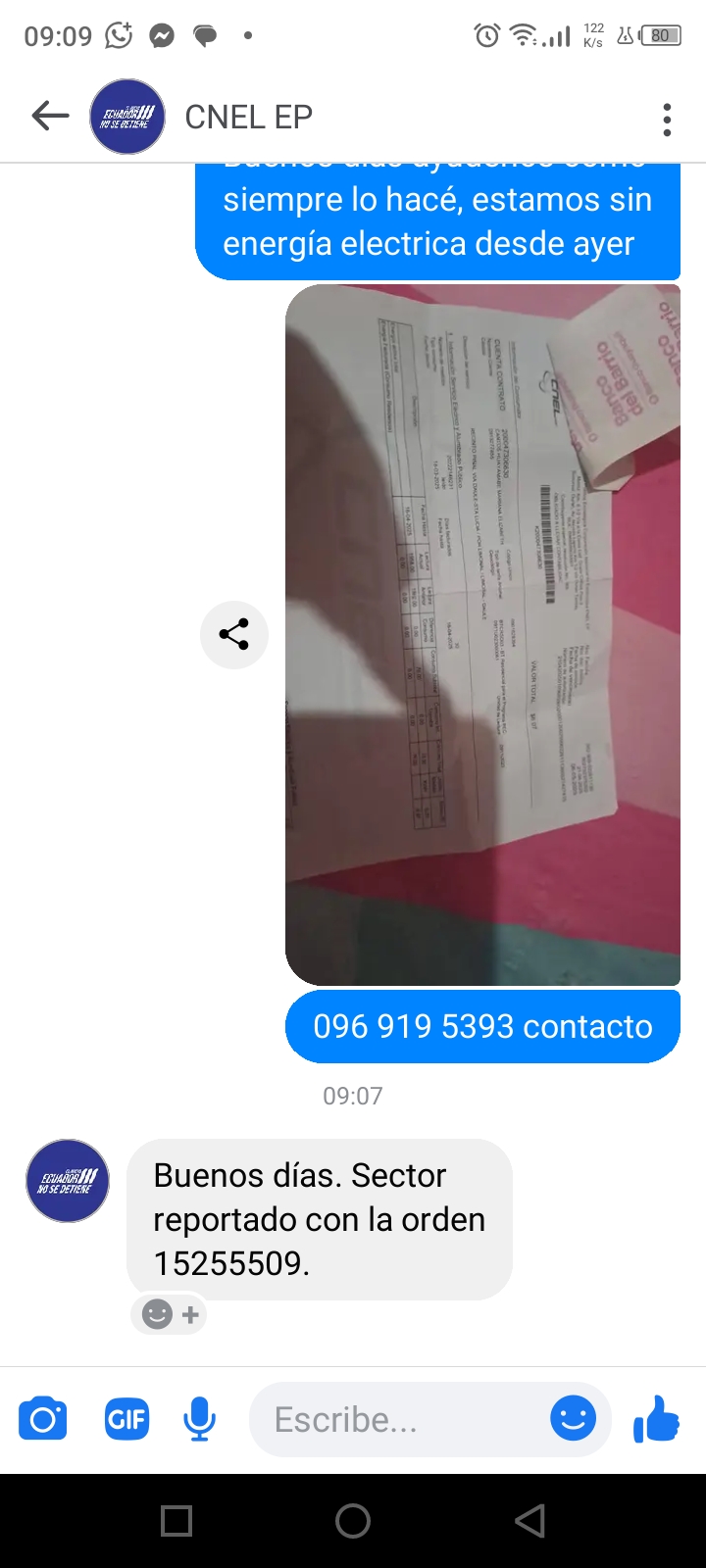Open the sent electricity bill photo
706x1568 pixels.
[482, 635]
